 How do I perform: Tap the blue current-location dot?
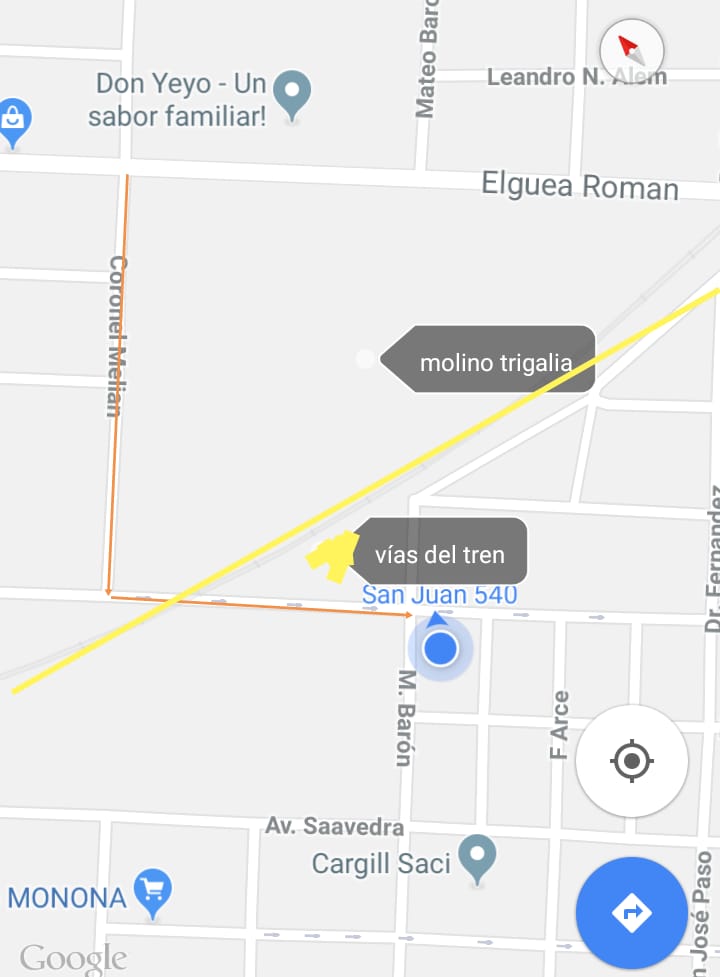[x=440, y=649]
